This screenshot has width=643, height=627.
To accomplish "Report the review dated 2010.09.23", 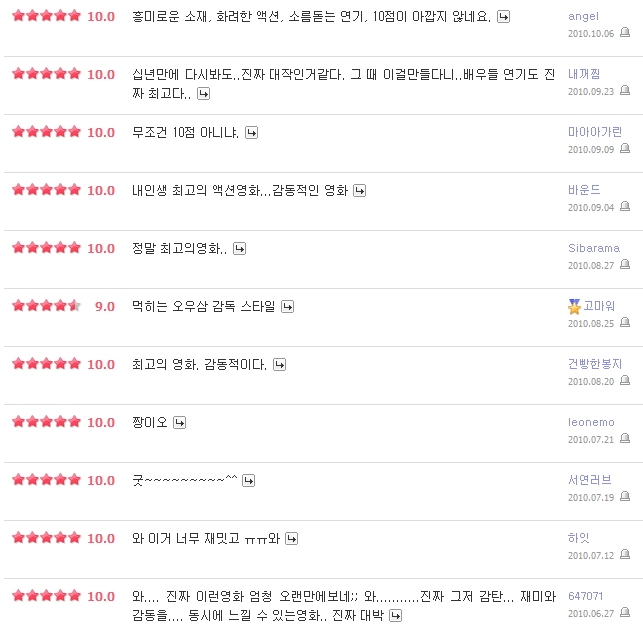I will pos(625,90).
